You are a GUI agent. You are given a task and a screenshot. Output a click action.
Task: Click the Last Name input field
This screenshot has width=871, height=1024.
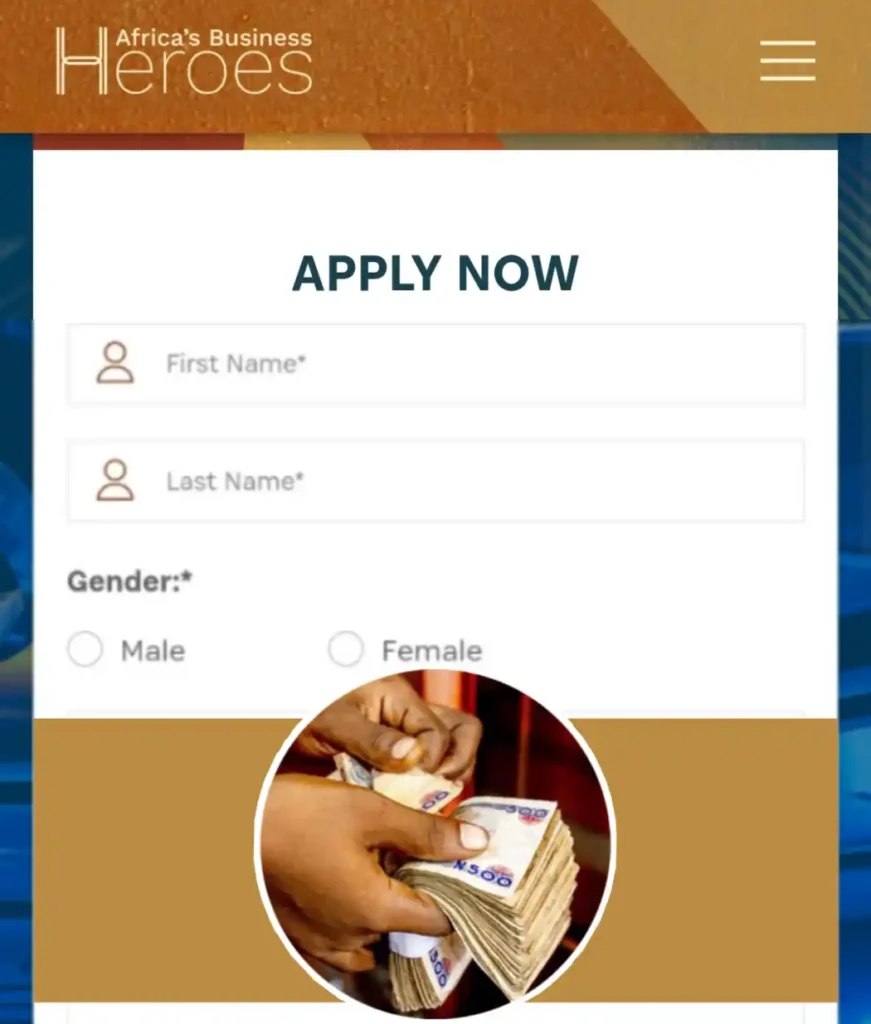click(x=435, y=480)
